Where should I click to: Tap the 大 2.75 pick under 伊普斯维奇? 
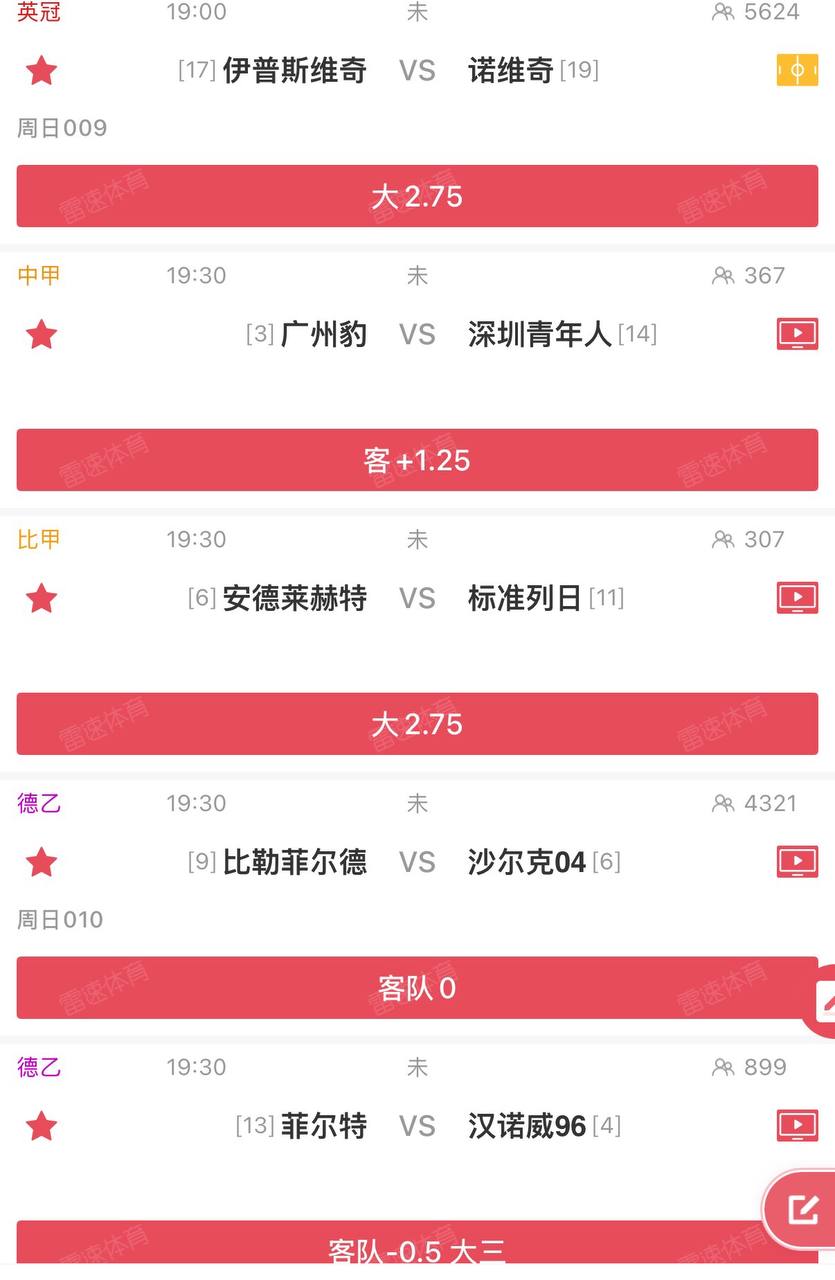click(417, 196)
